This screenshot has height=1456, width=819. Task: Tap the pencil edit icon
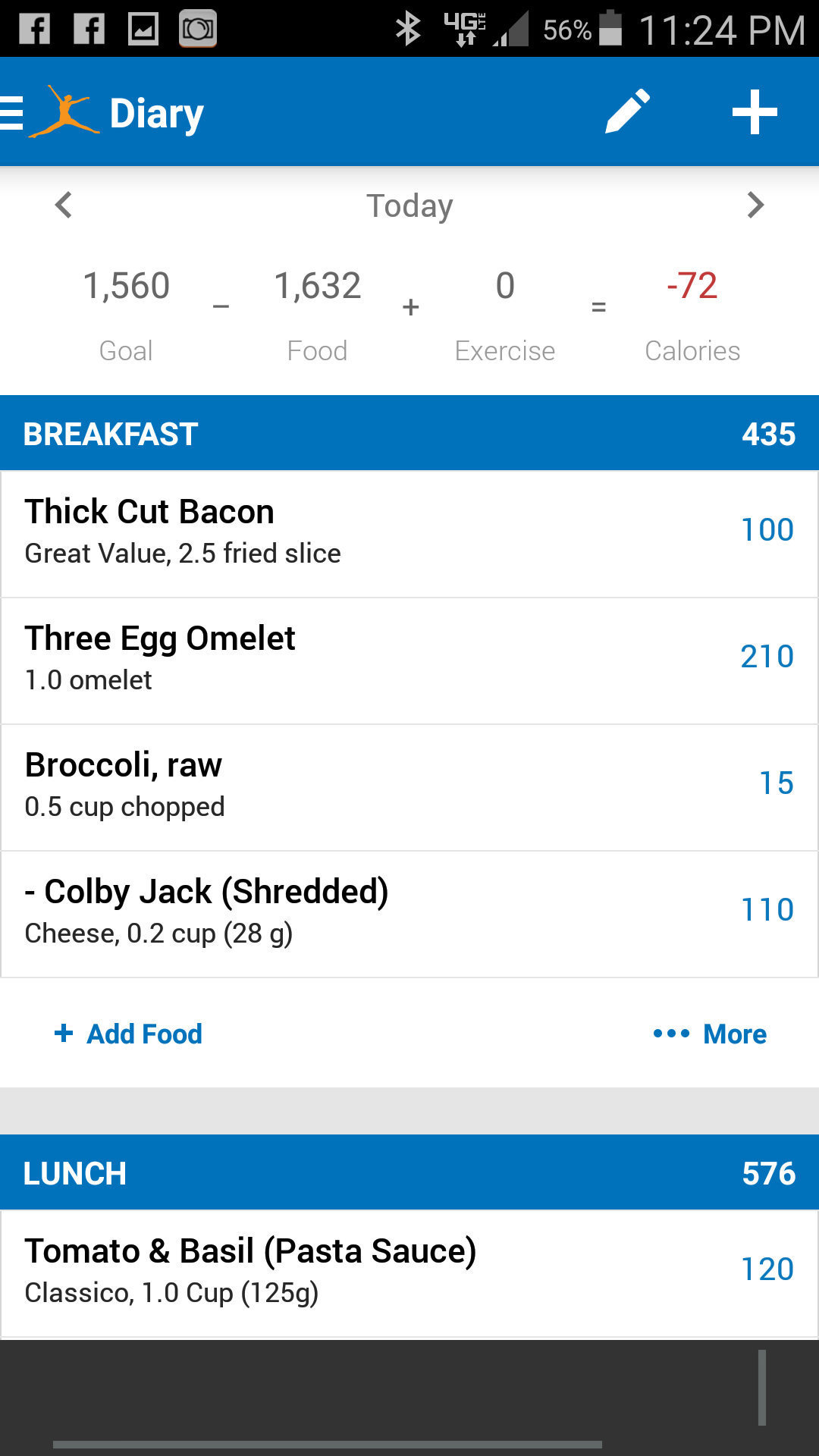pos(628,111)
